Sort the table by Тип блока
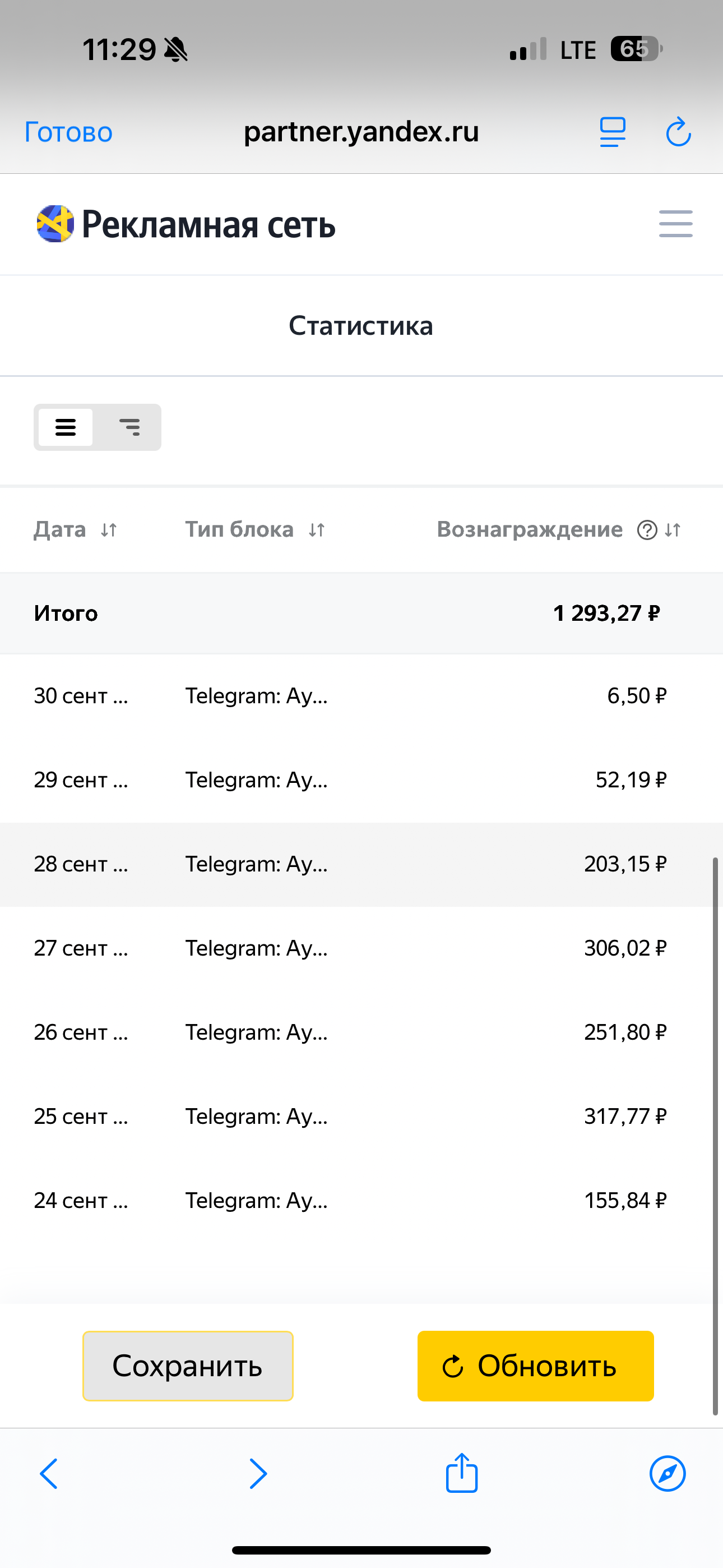The height and width of the screenshot is (1568, 723). (317, 530)
